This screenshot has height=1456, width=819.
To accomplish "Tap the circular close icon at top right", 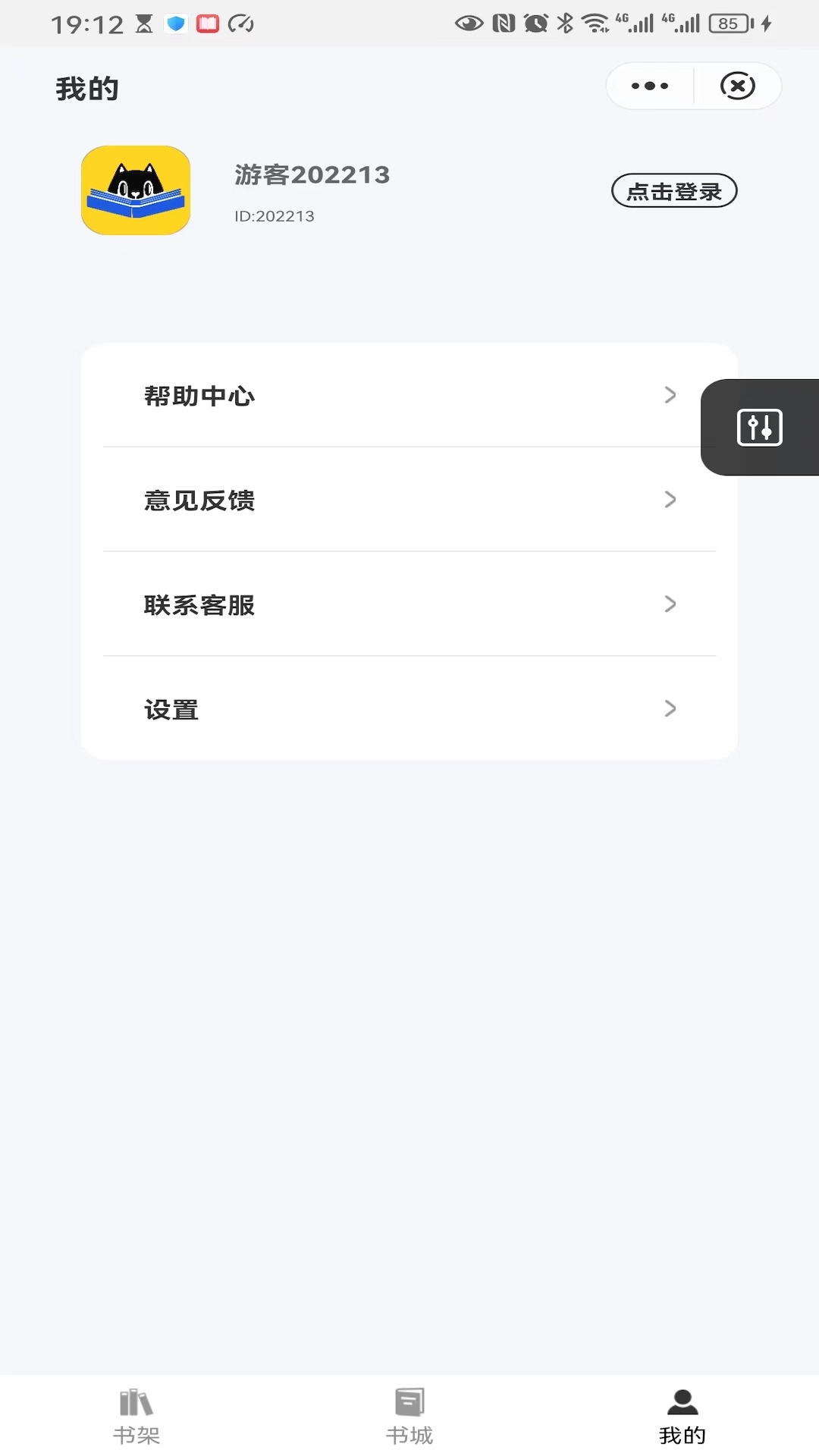I will pos(737,86).
